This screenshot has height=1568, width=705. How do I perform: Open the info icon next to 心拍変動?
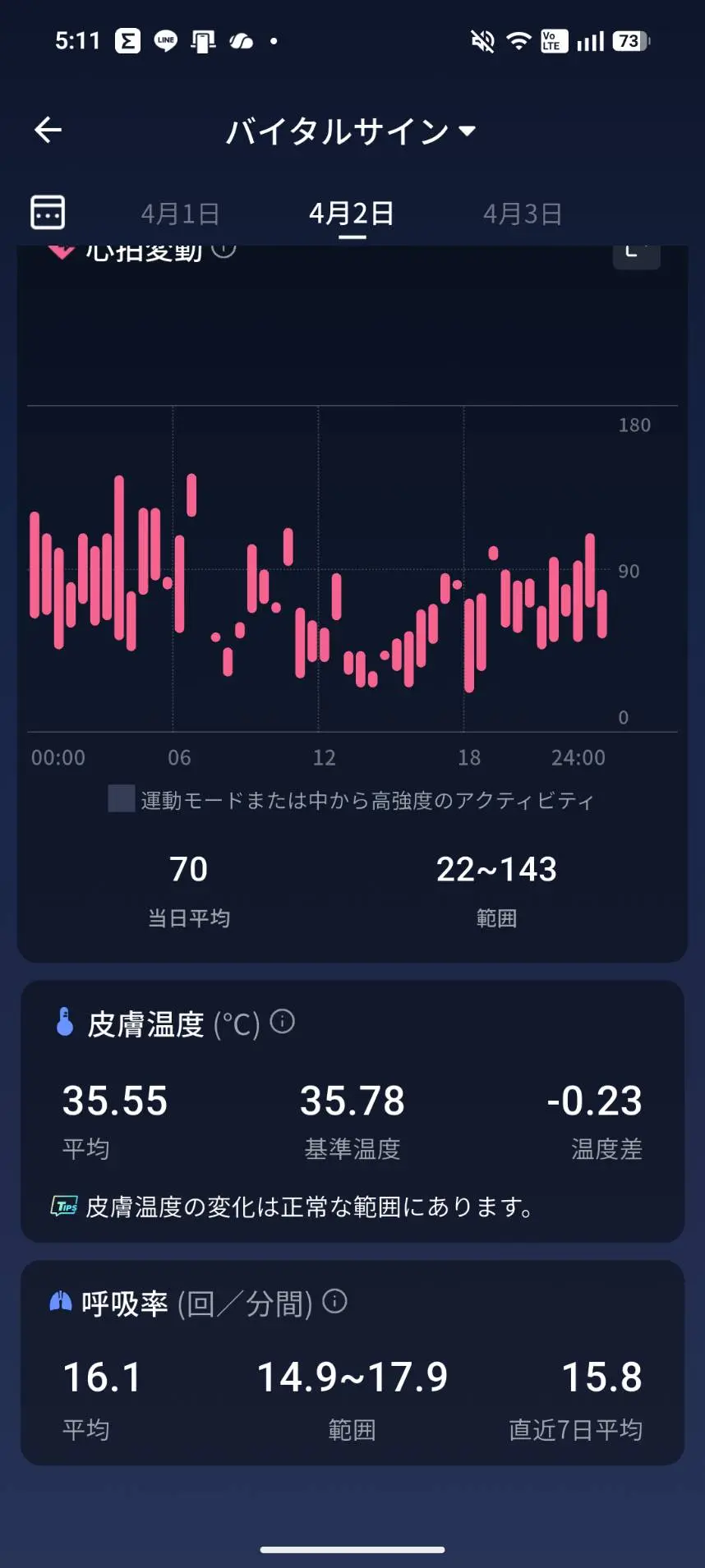[224, 250]
